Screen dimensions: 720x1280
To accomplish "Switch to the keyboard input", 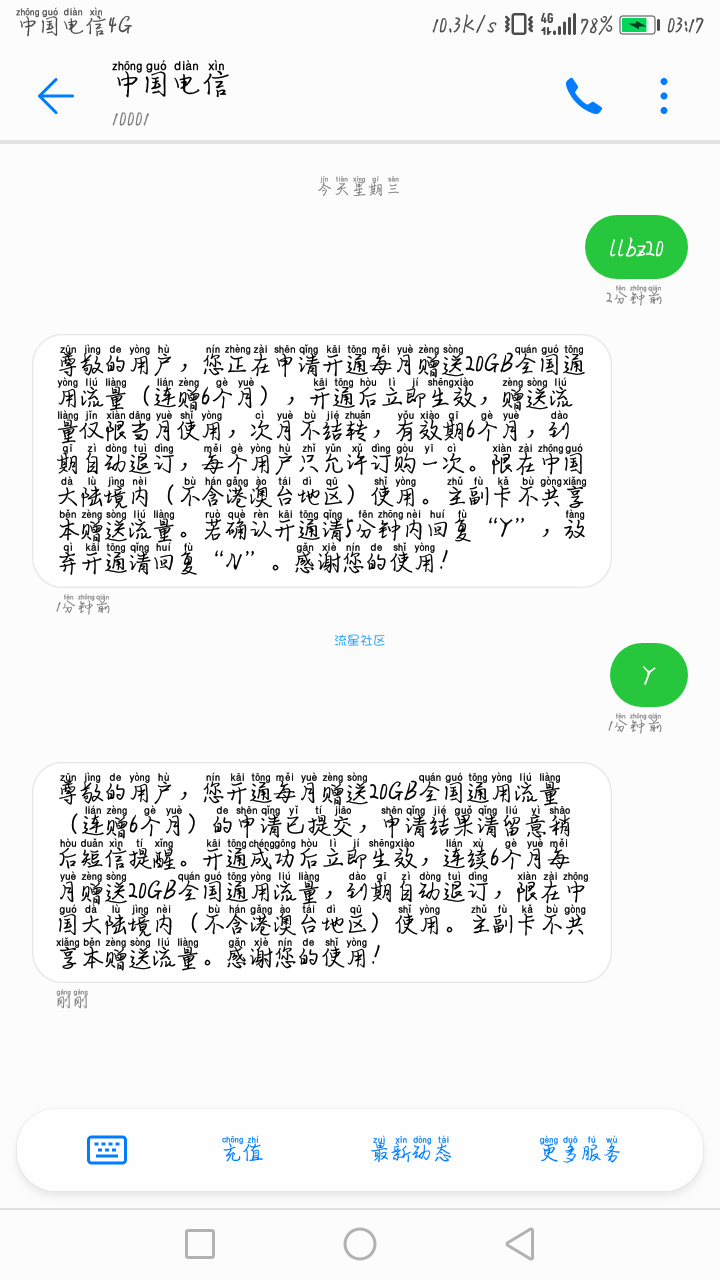I will (107, 1150).
